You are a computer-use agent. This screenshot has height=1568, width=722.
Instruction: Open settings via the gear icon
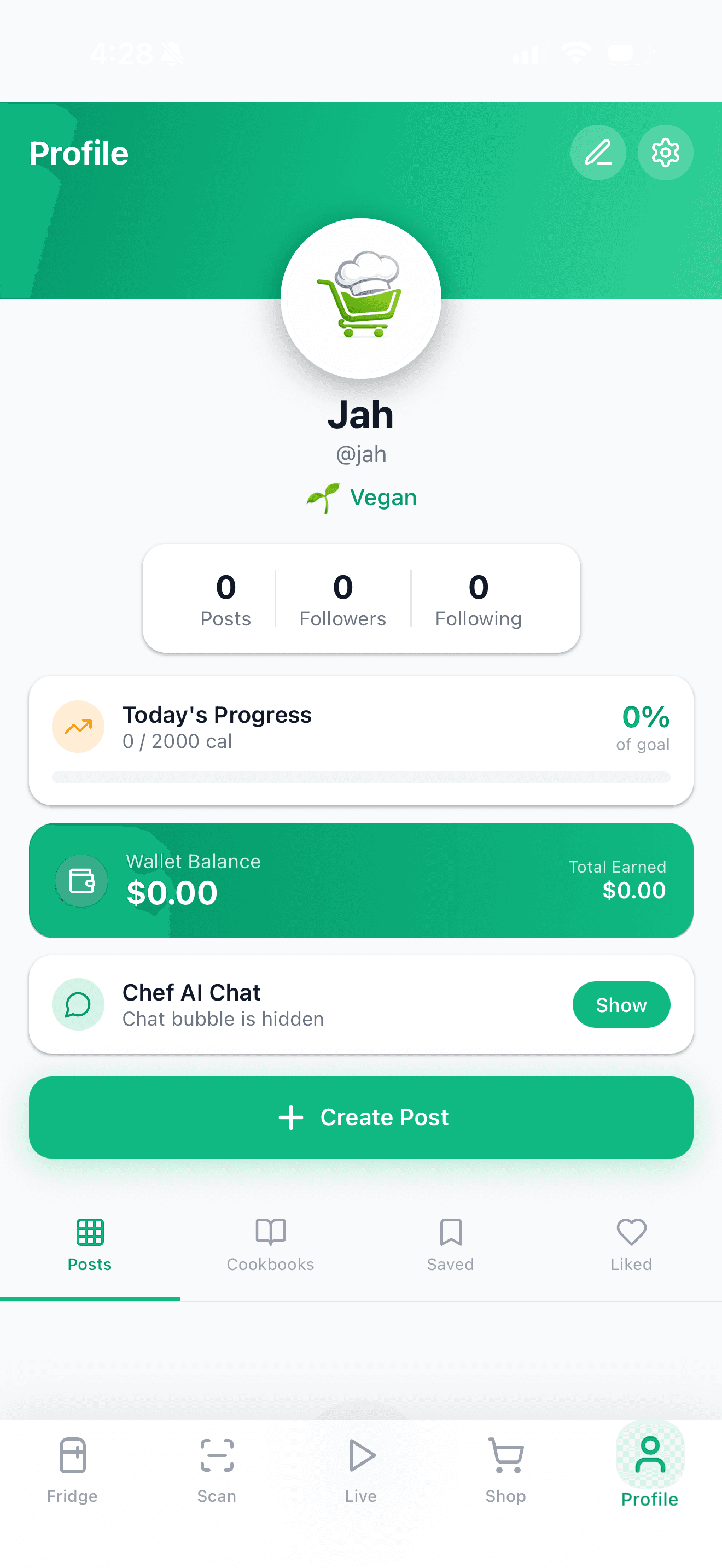[665, 153]
